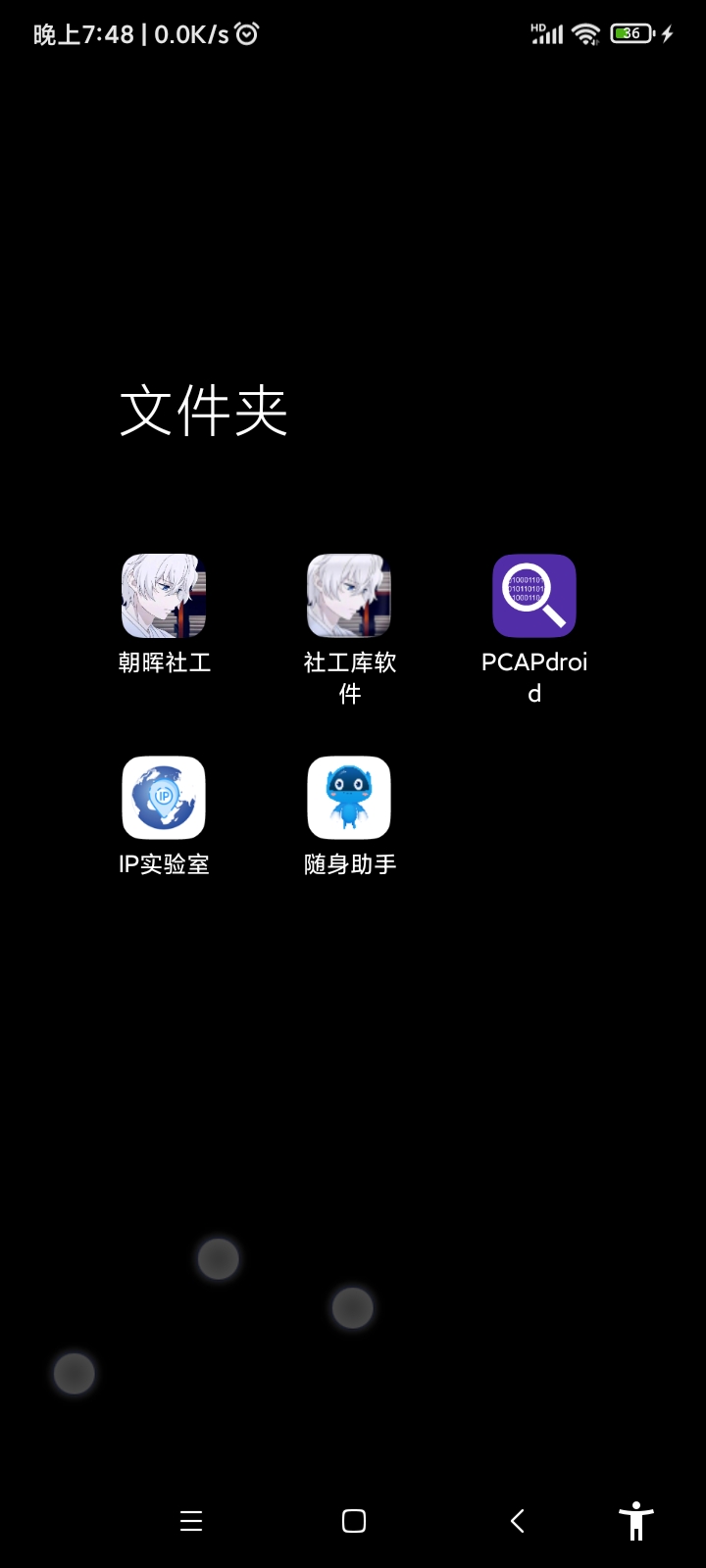Go to the home screen
The height and width of the screenshot is (1568, 706).
[354, 1521]
